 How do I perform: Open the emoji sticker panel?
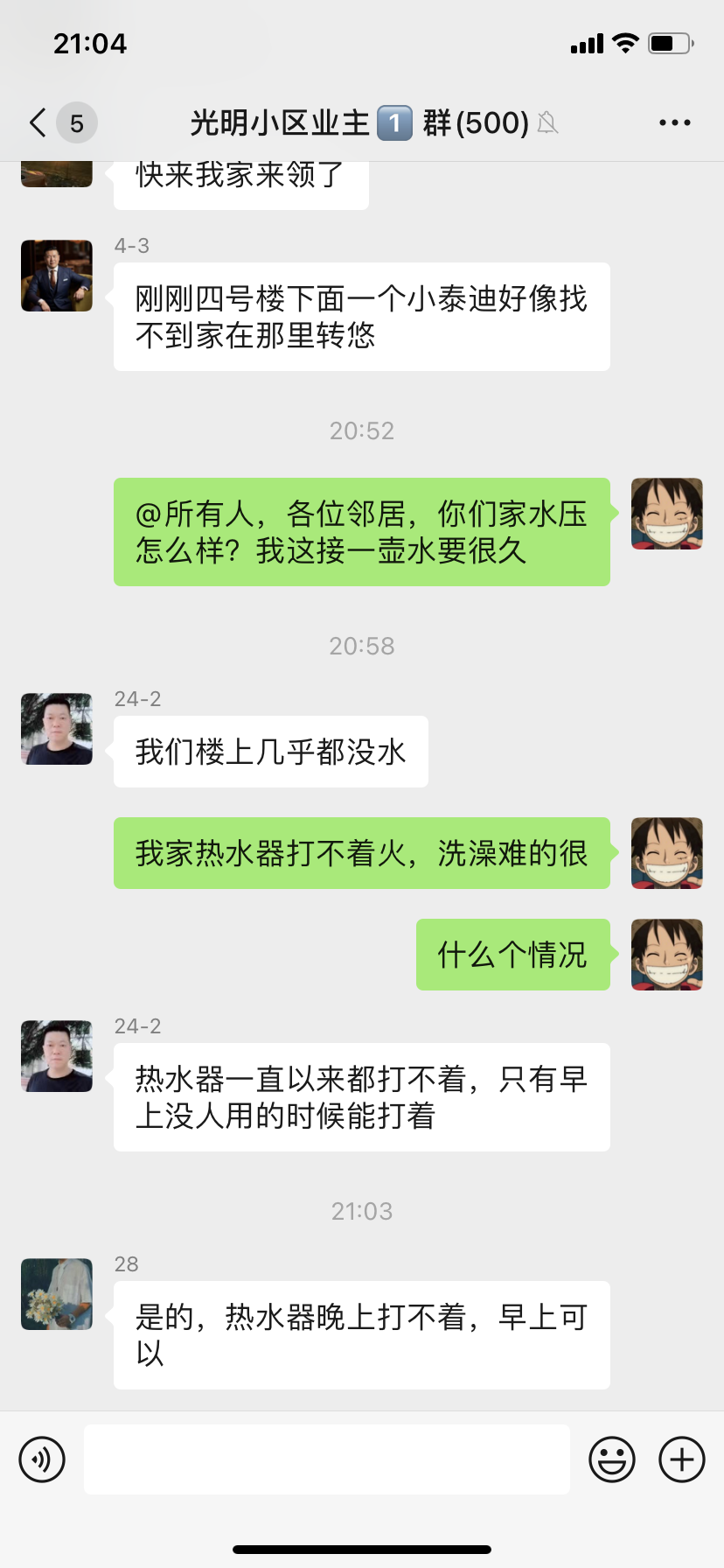pos(611,1459)
